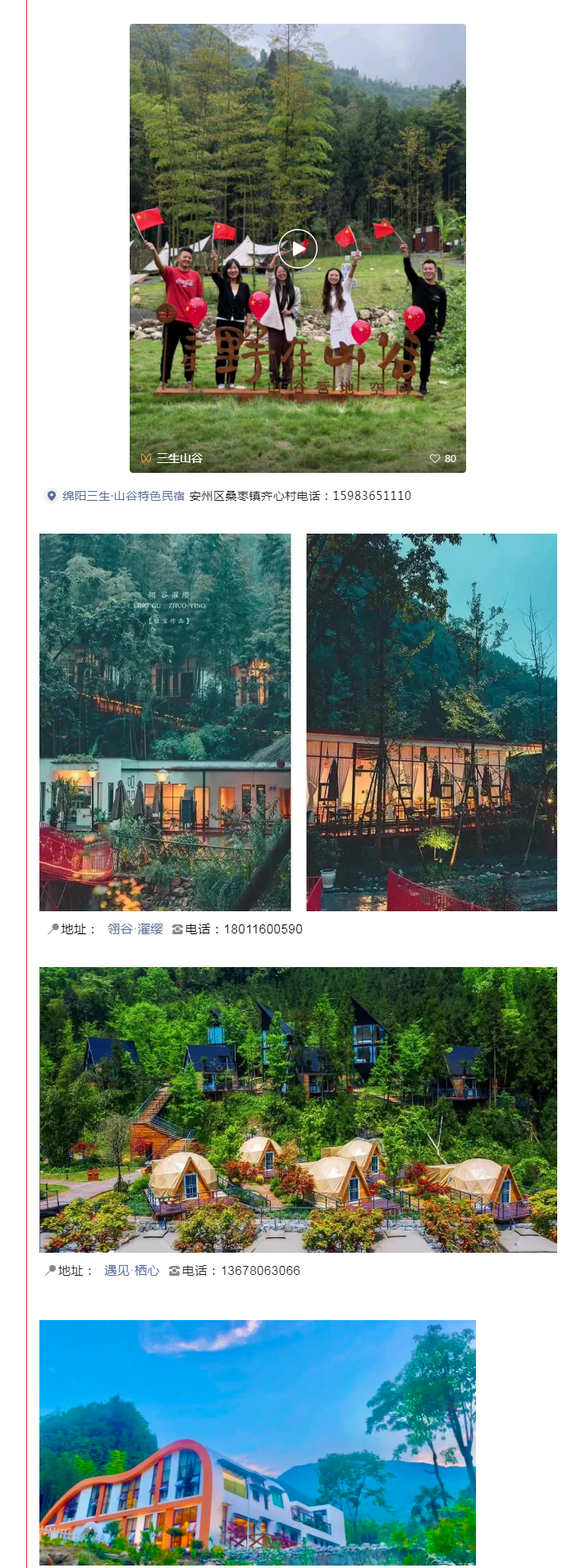Viewport: 581px width, 1568px height.
Task: Open the 遇见·栖心 address link
Action: pos(131,1271)
